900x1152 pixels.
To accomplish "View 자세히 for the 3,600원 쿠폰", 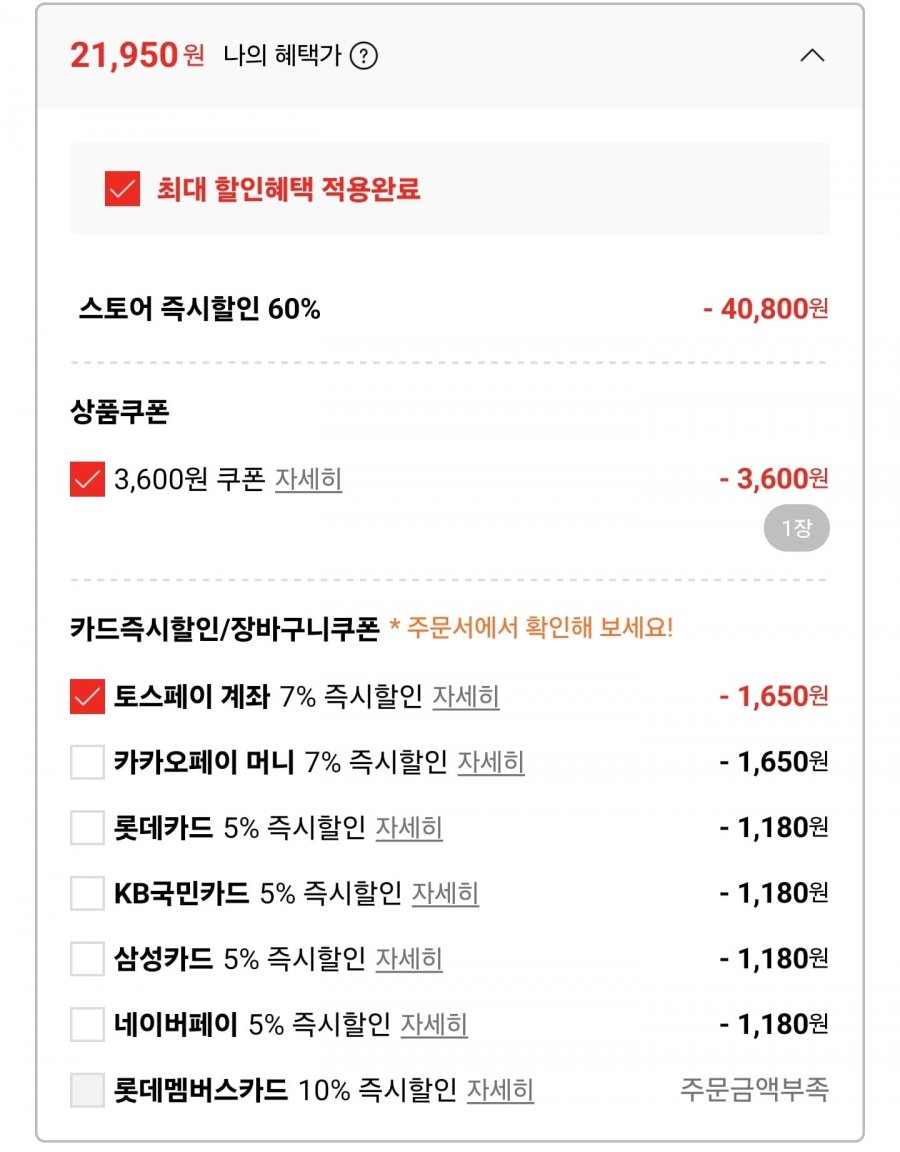I will 308,480.
